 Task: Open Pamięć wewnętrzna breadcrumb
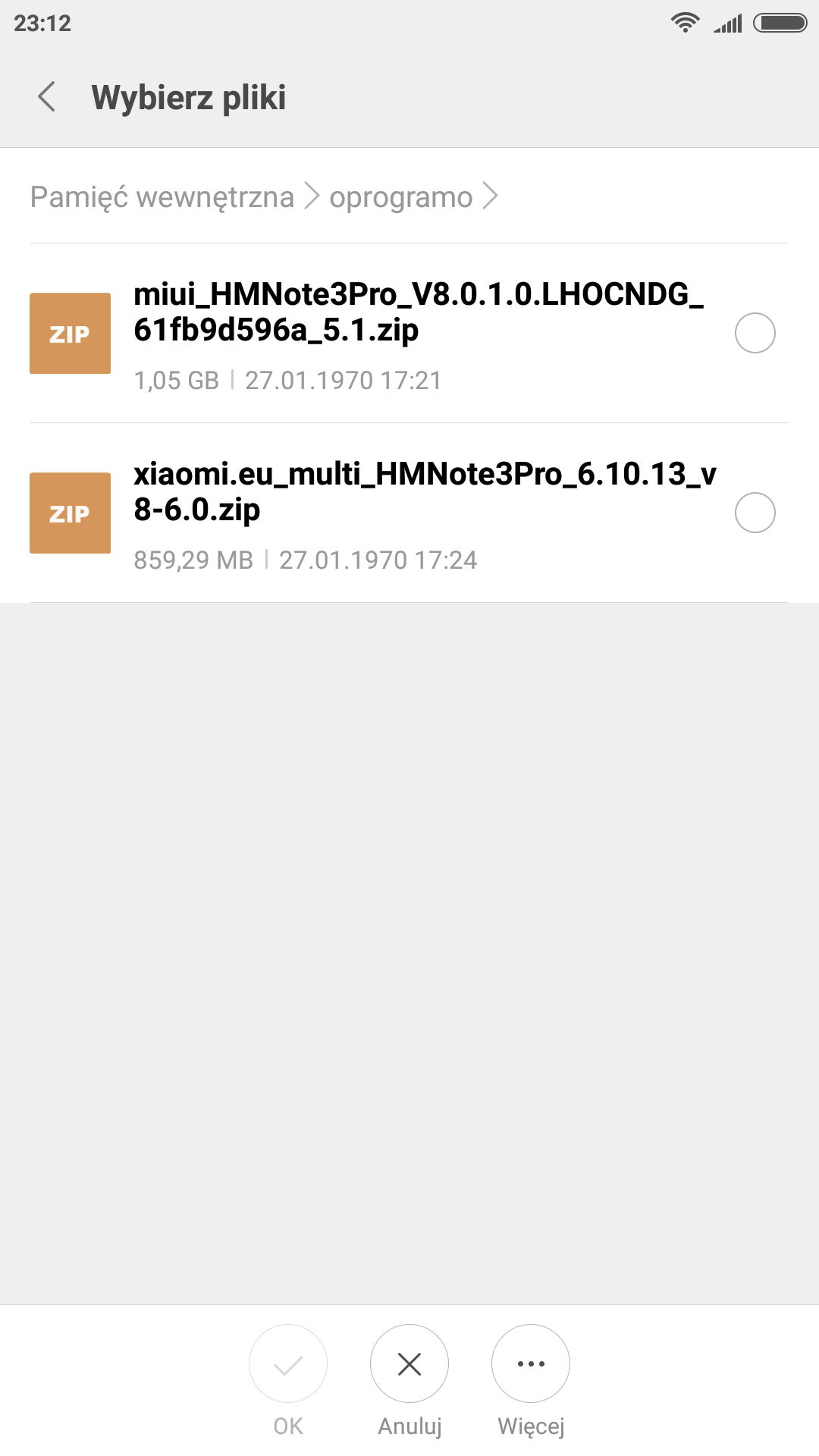pyautogui.click(x=162, y=197)
